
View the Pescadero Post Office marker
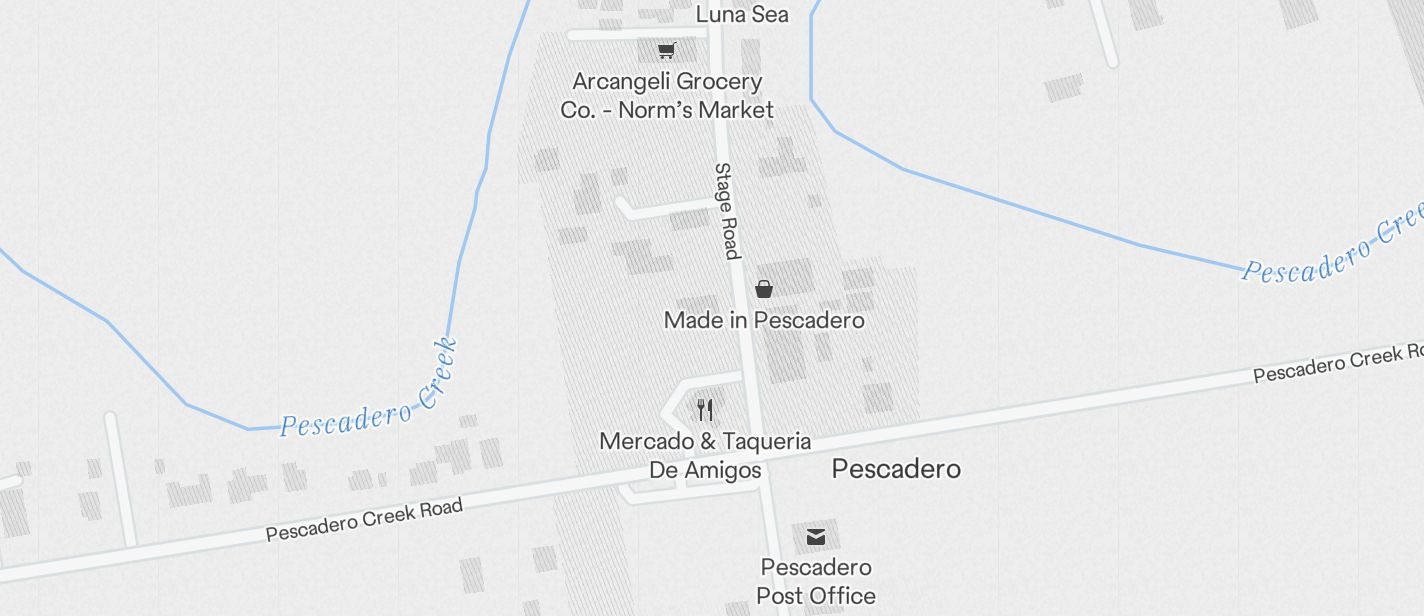(816, 537)
